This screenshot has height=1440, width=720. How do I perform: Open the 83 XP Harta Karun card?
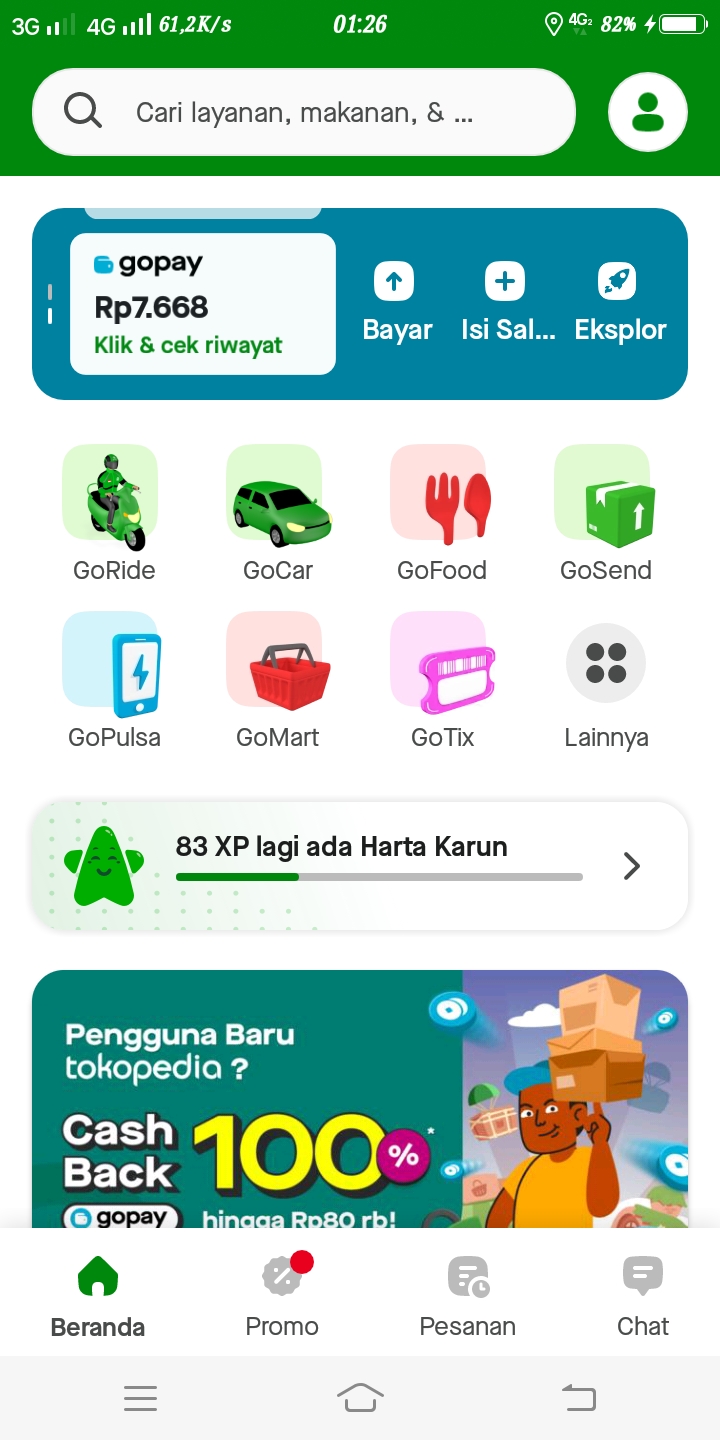click(x=360, y=865)
